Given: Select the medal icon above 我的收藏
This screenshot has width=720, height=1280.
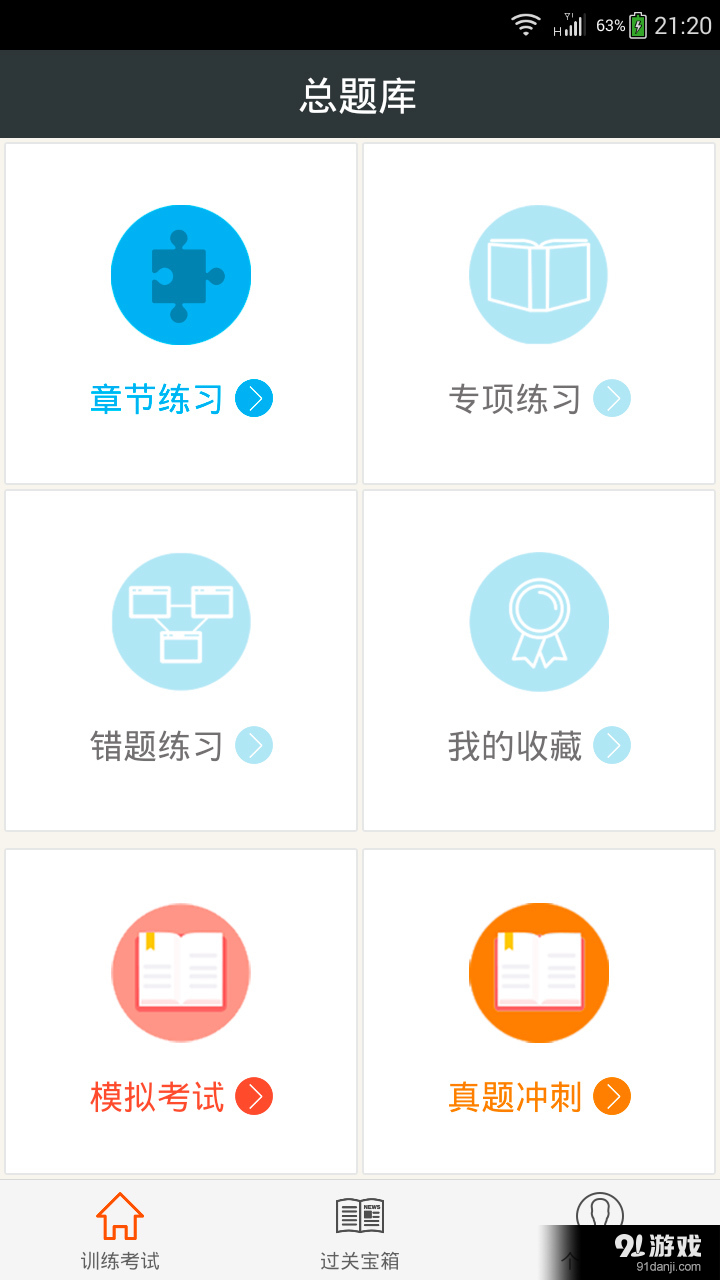Looking at the screenshot, I should coord(539,621).
